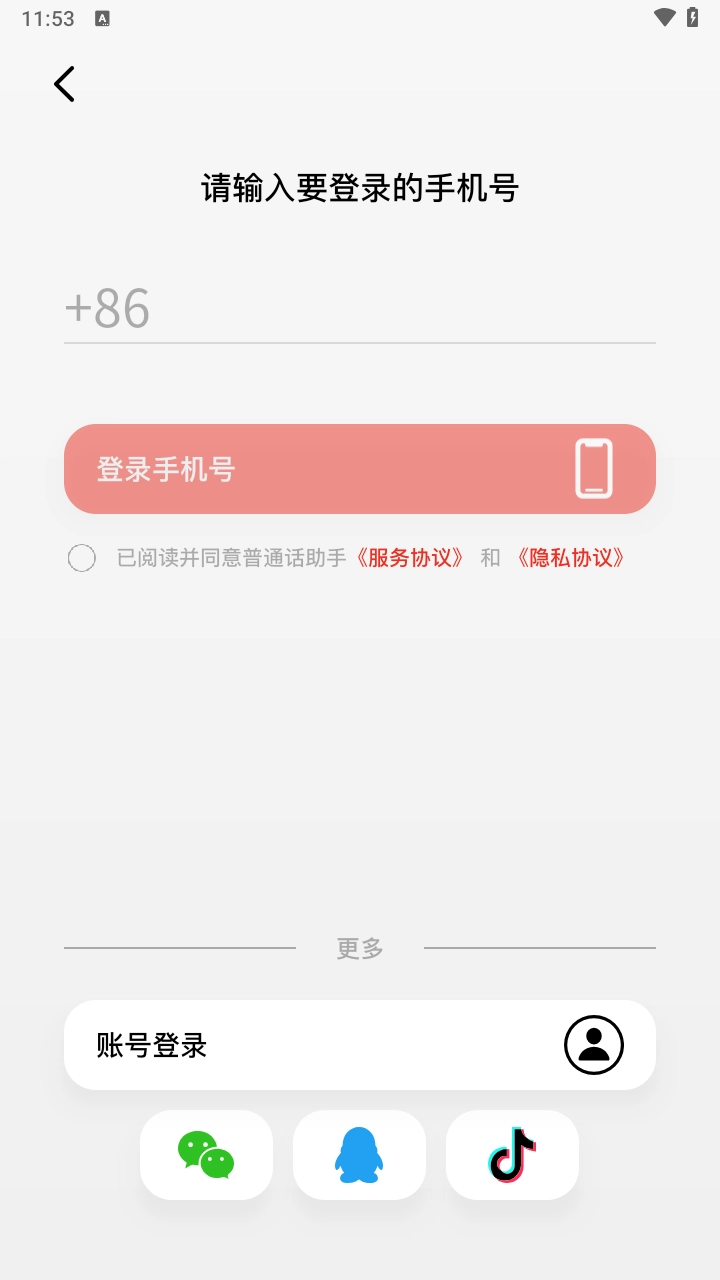Select the QQ login icon
This screenshot has width=720, height=1280.
(x=359, y=1154)
